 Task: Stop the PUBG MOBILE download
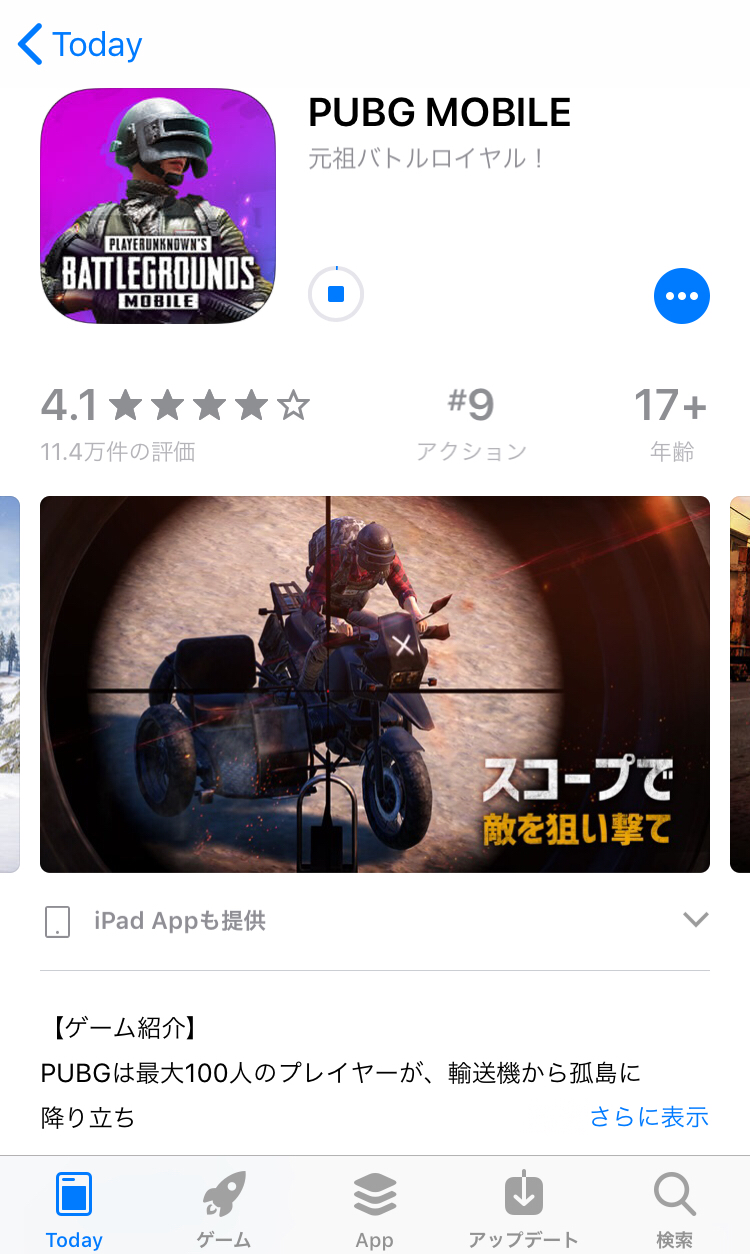point(336,295)
